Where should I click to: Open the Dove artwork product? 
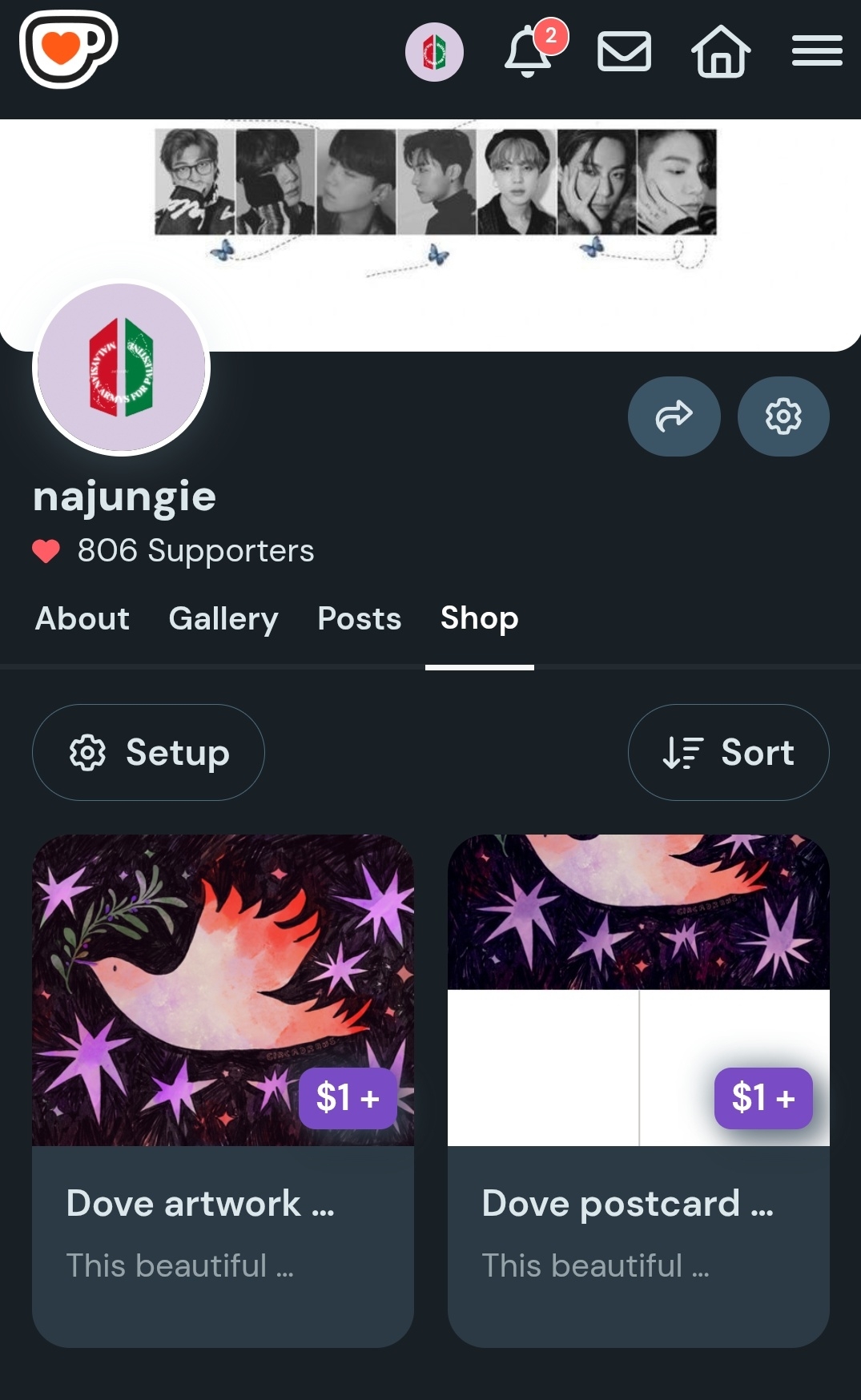pos(223,1089)
